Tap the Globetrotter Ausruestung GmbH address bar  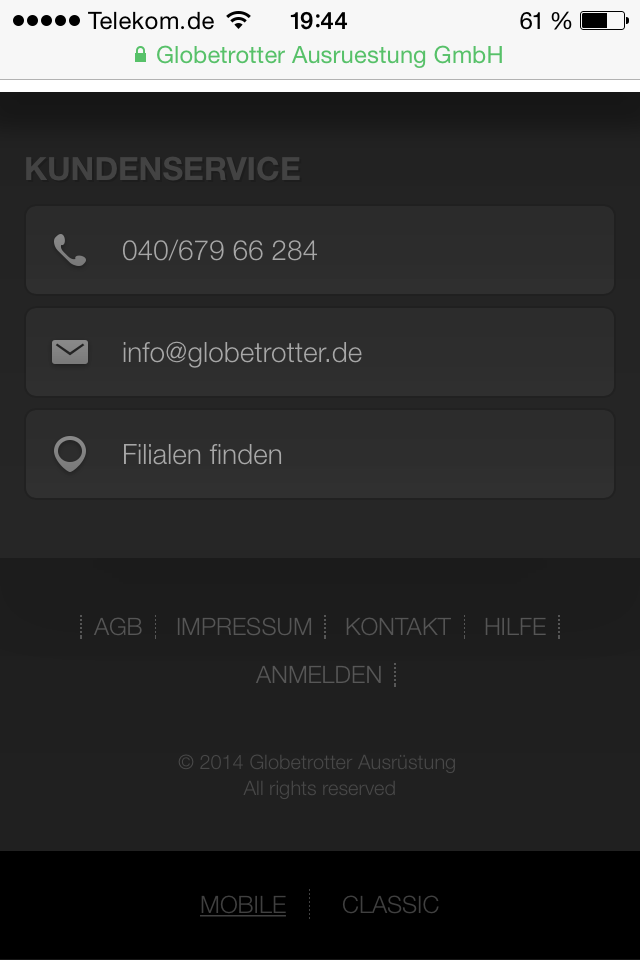click(x=320, y=55)
